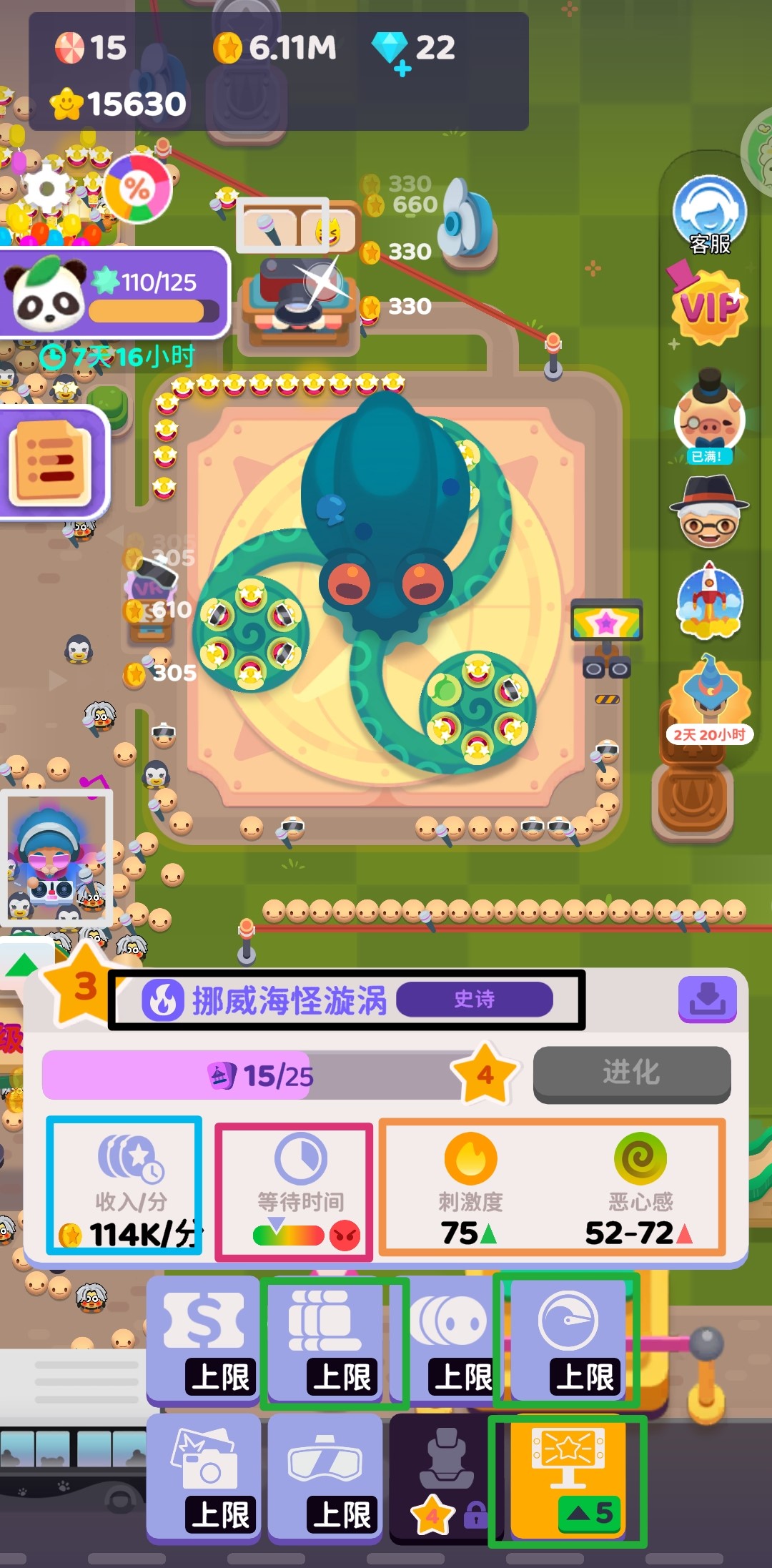This screenshot has height=1568, width=772.
Task: Tap the 进化 evolve button
Action: tap(631, 1073)
